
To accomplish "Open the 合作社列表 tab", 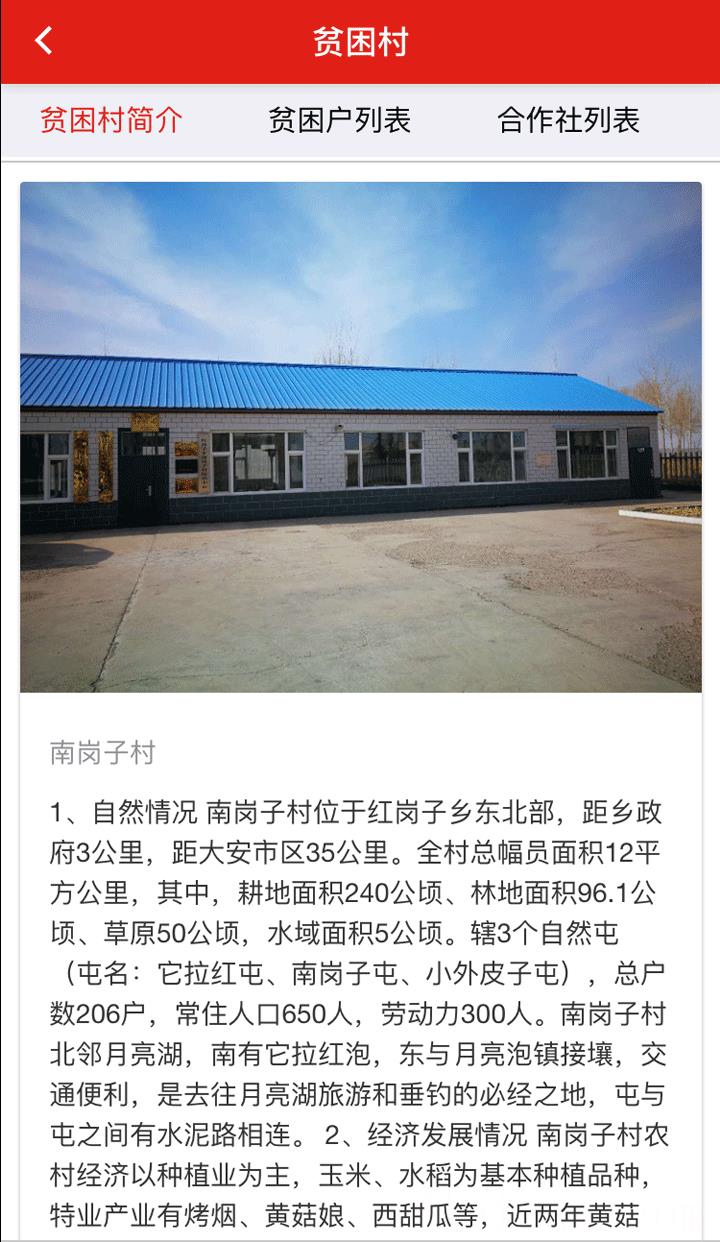I will (x=568, y=121).
